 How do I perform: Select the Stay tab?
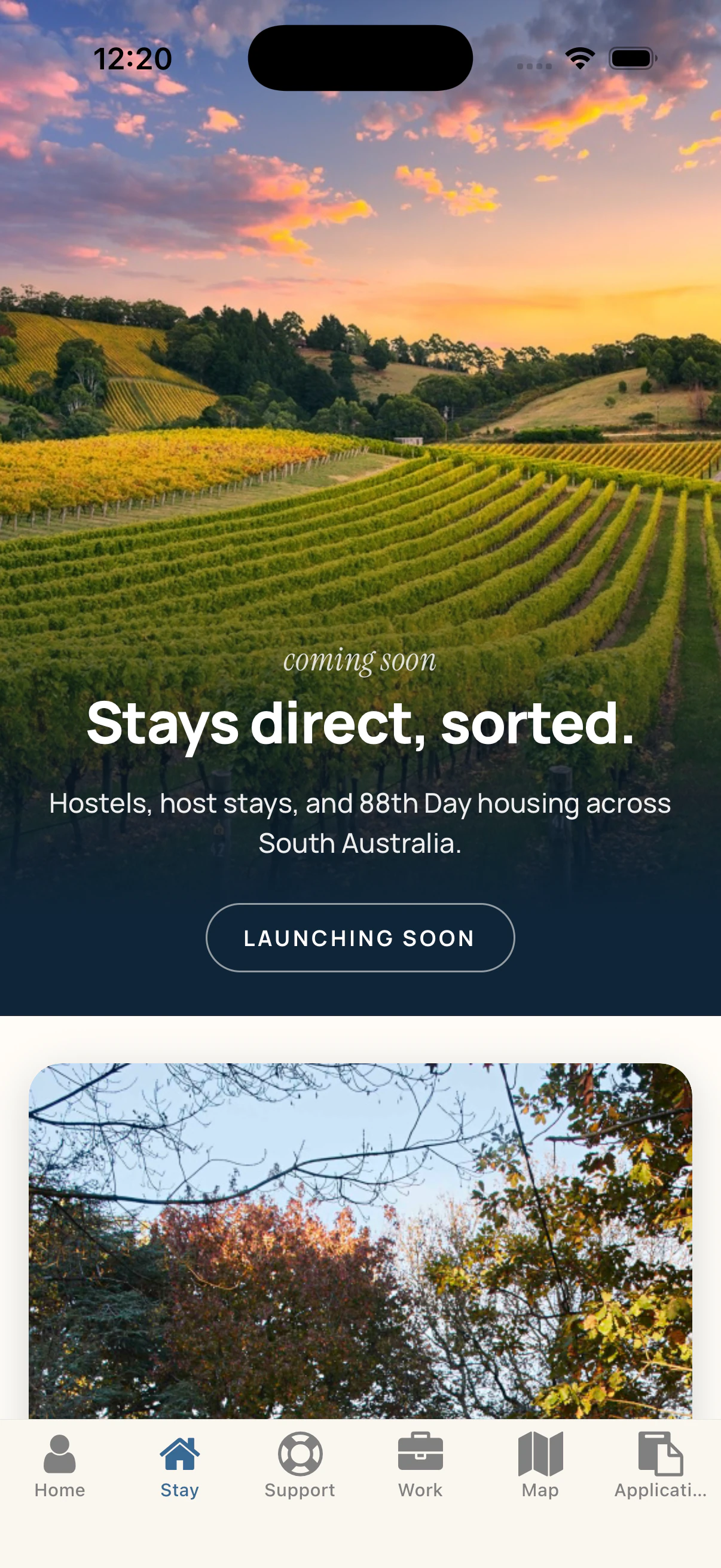tap(179, 1465)
